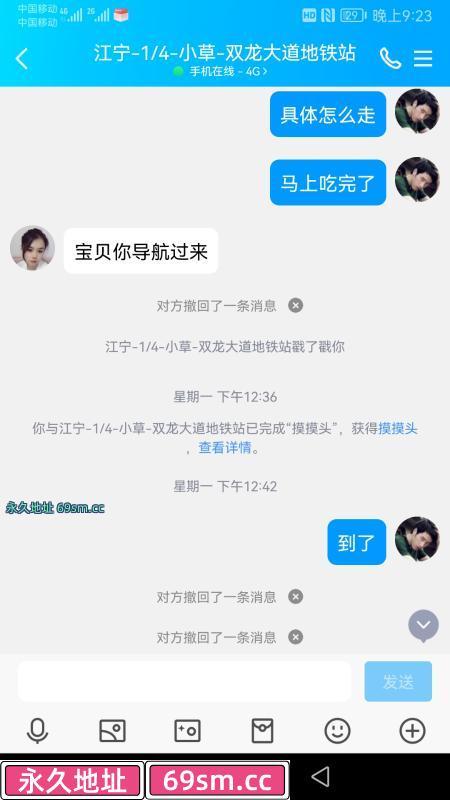
Task: Open the camera capture icon
Action: 187,731
